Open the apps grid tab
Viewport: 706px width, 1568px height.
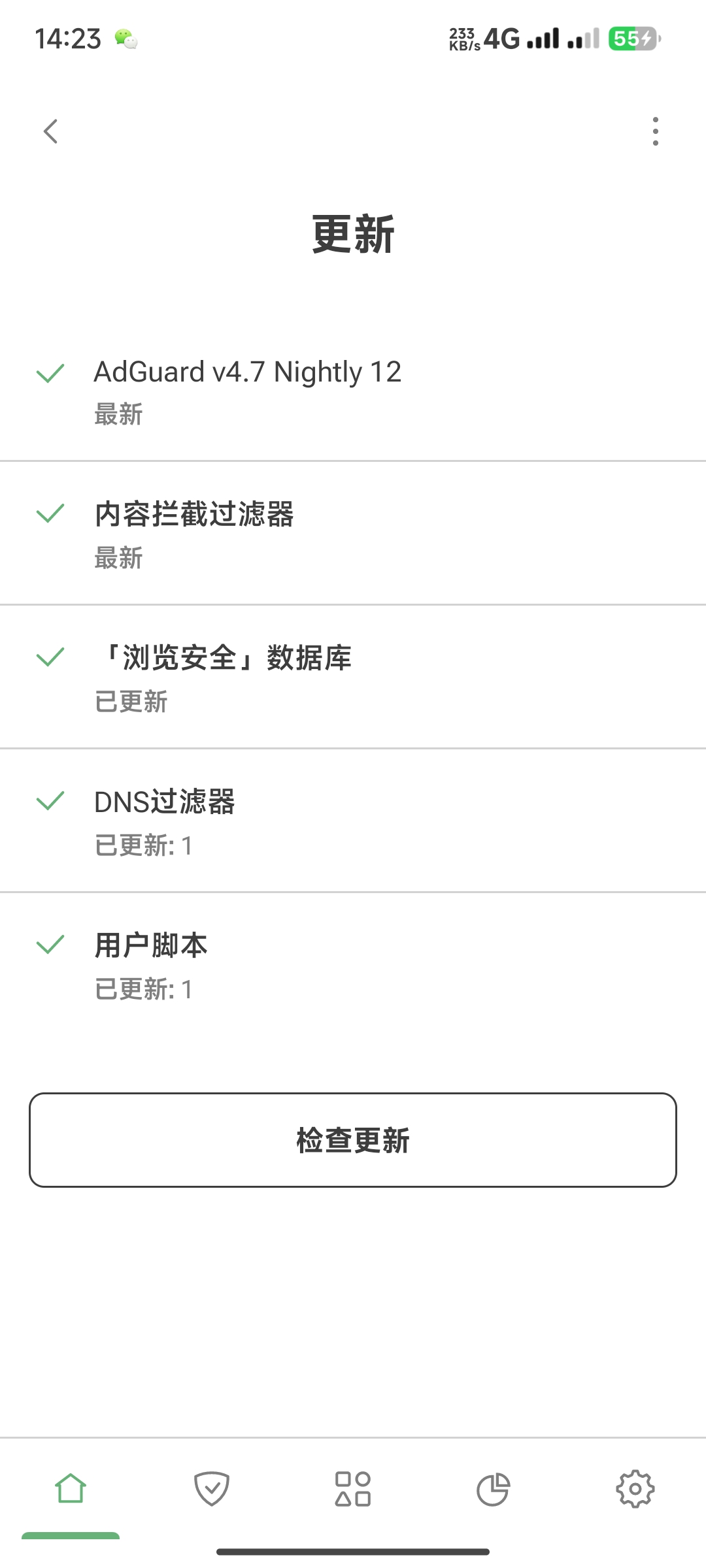coord(353,1489)
